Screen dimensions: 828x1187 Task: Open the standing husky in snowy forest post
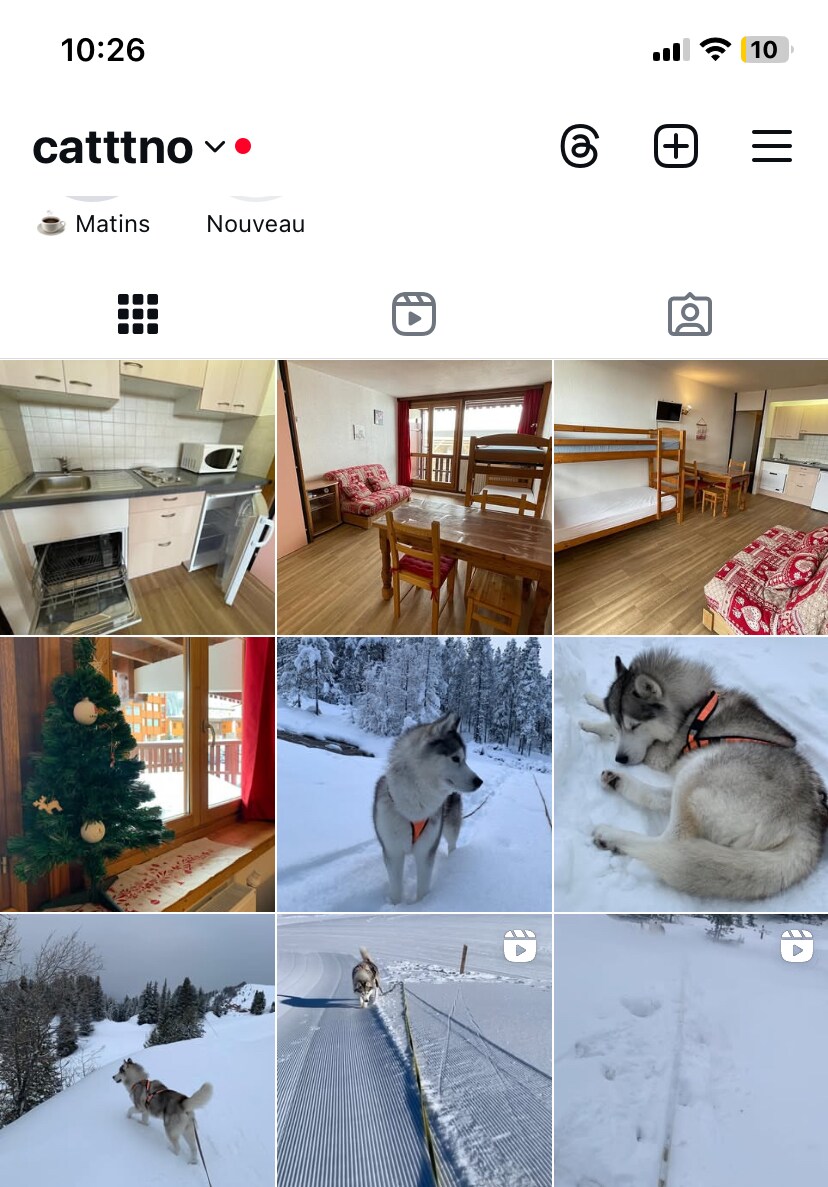[x=414, y=774]
